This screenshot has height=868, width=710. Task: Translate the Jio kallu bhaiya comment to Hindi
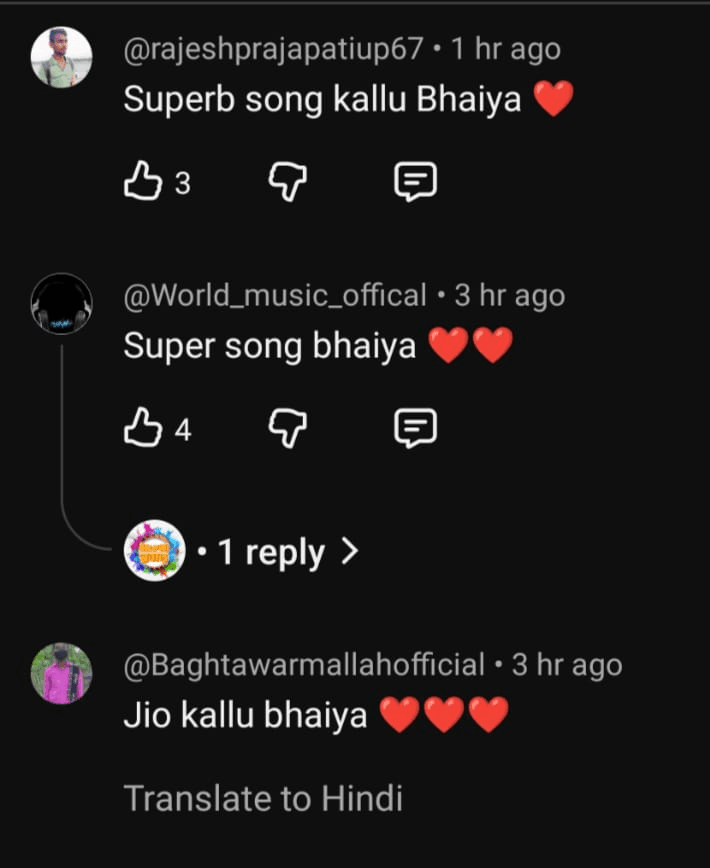pos(263,798)
